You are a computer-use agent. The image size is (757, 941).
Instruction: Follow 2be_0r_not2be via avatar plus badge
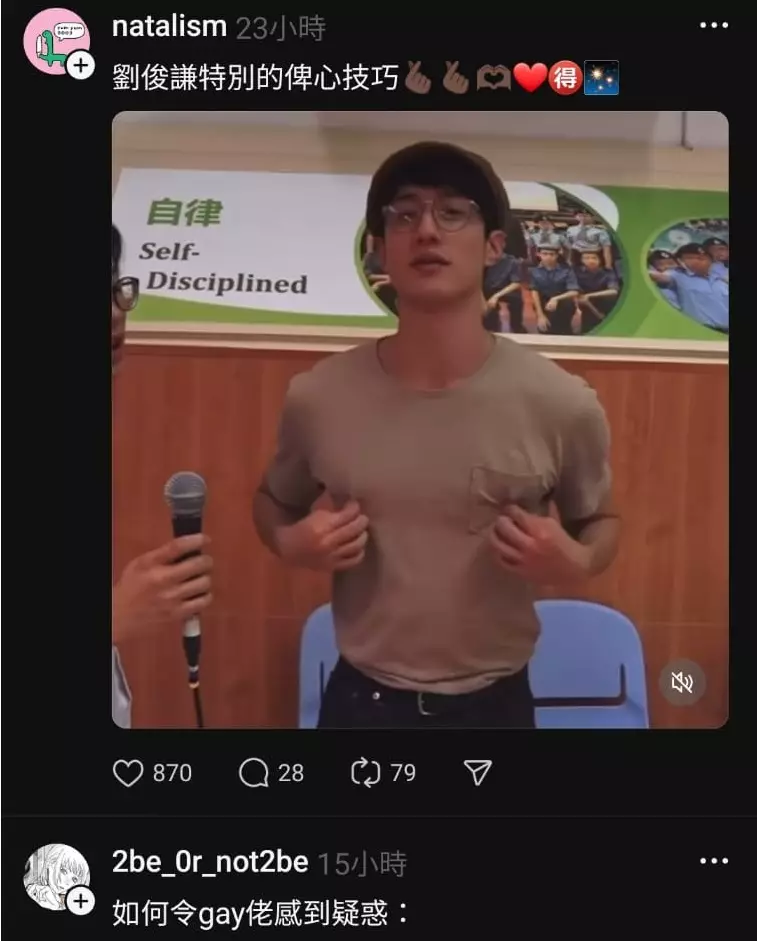pyautogui.click(x=80, y=901)
